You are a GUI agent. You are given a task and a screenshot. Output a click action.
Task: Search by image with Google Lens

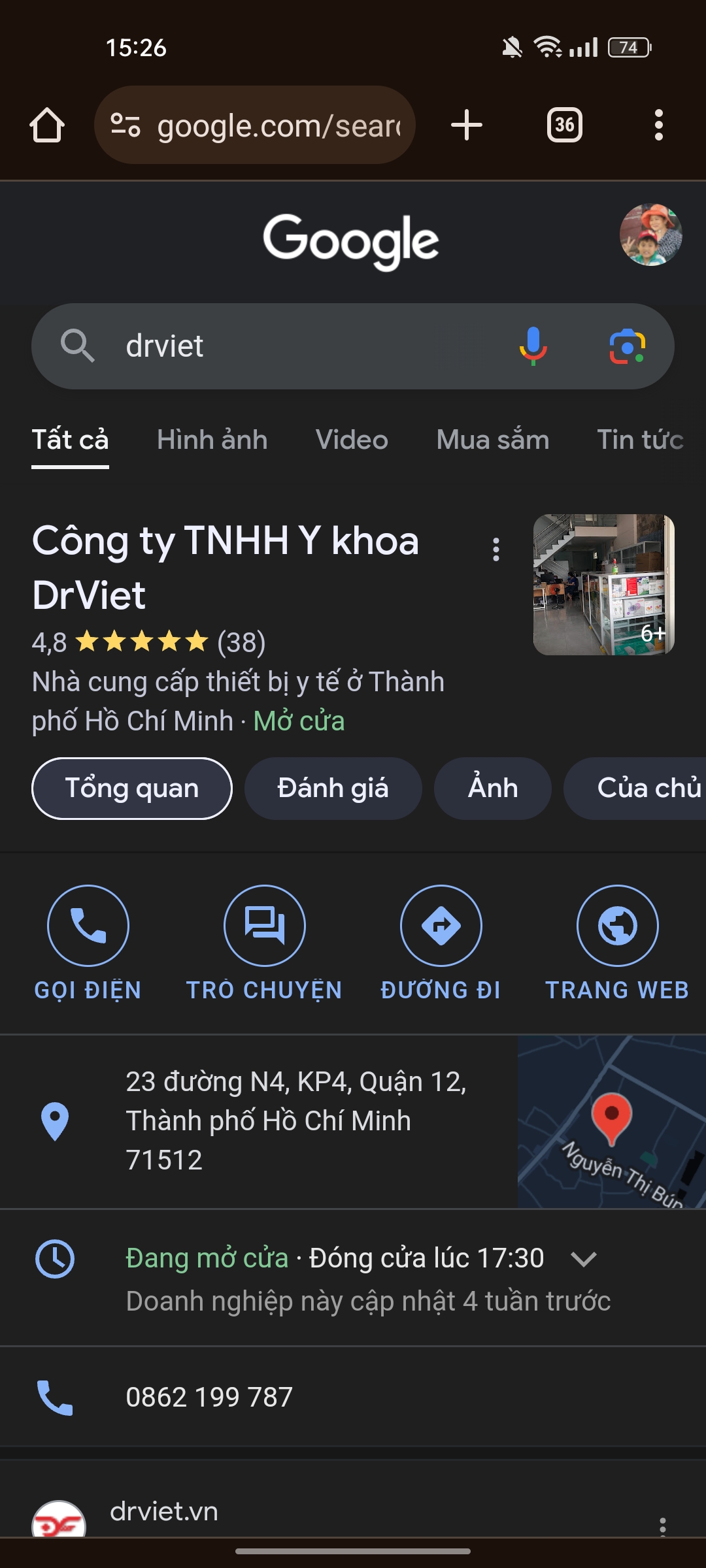pyautogui.click(x=627, y=346)
